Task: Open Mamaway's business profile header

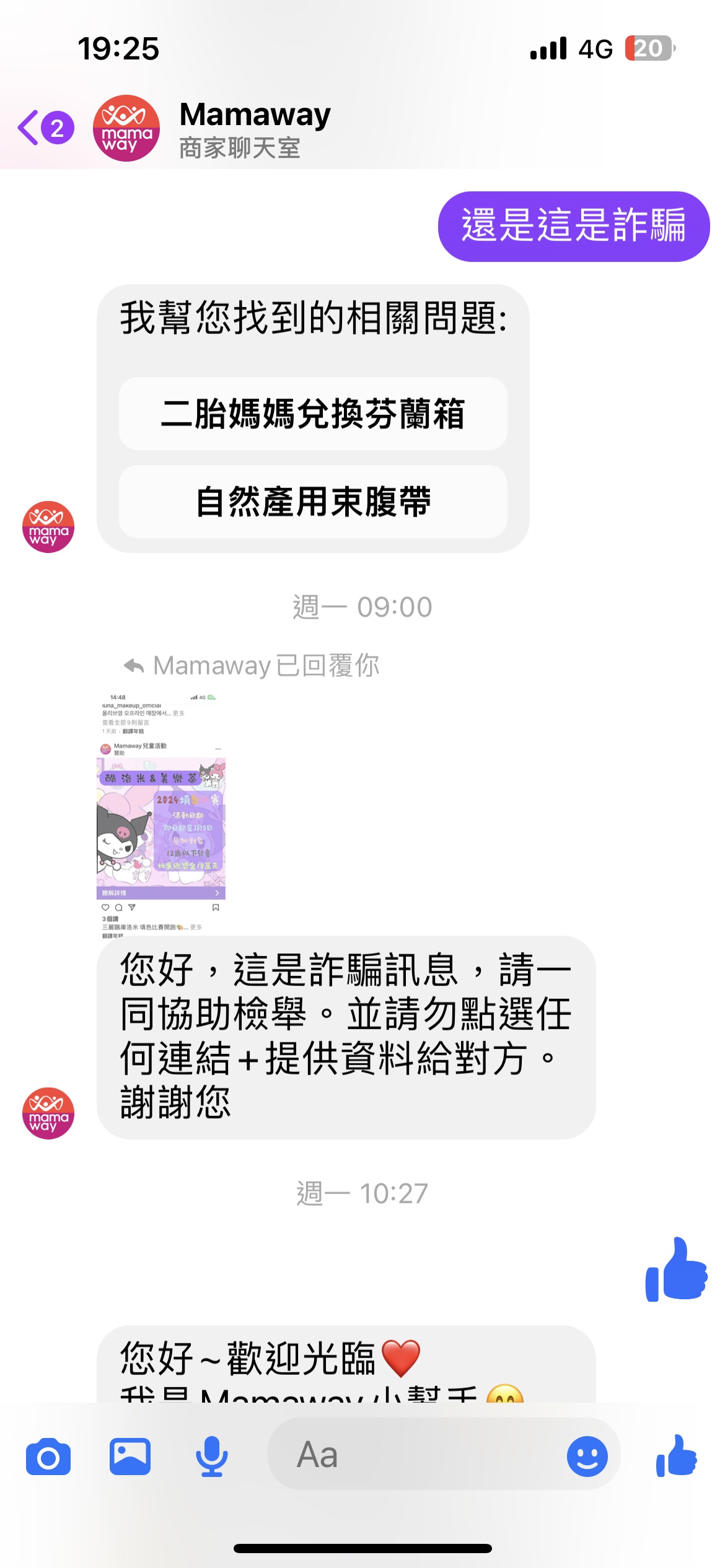Action: tap(254, 129)
